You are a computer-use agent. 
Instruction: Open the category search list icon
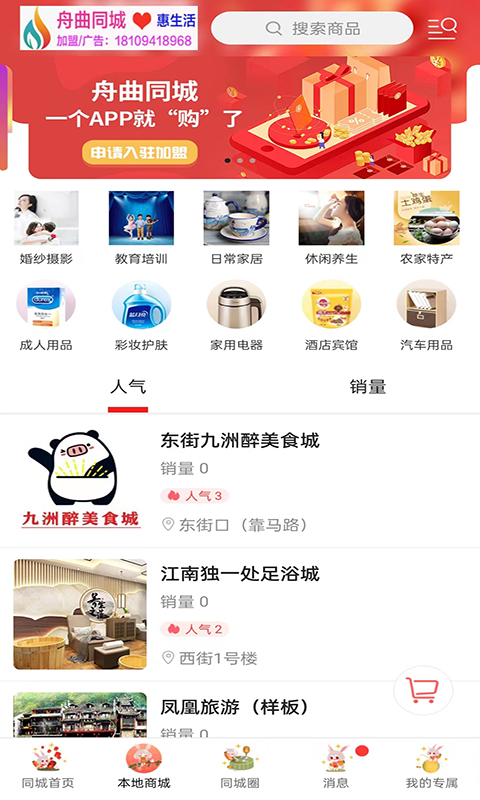point(442,29)
